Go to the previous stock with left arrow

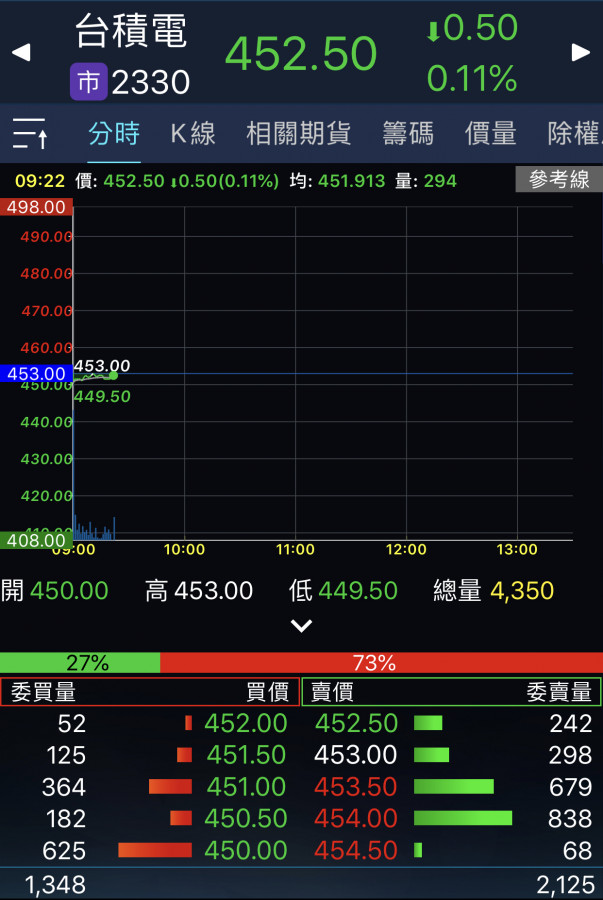click(x=21, y=52)
